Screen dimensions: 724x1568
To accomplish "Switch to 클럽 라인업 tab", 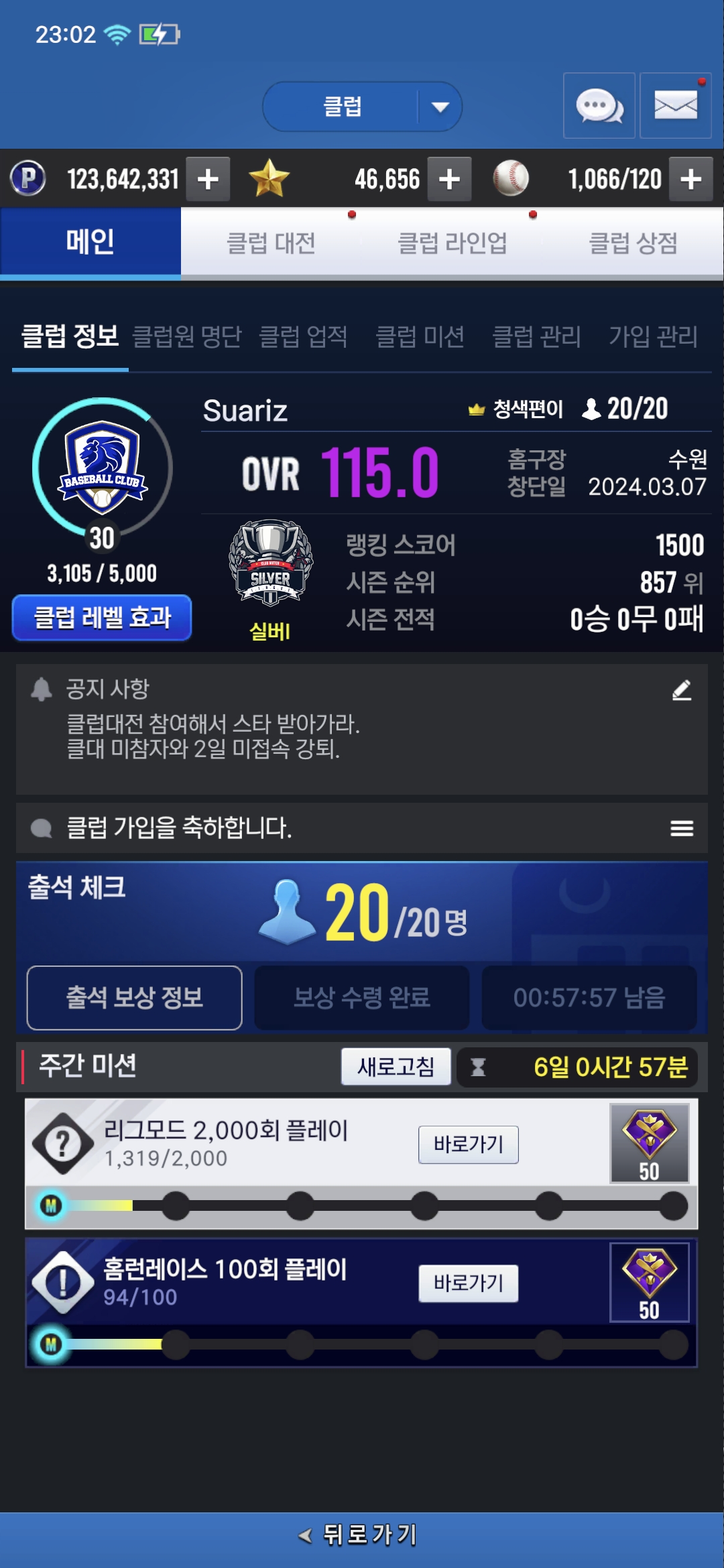I will 452,243.
